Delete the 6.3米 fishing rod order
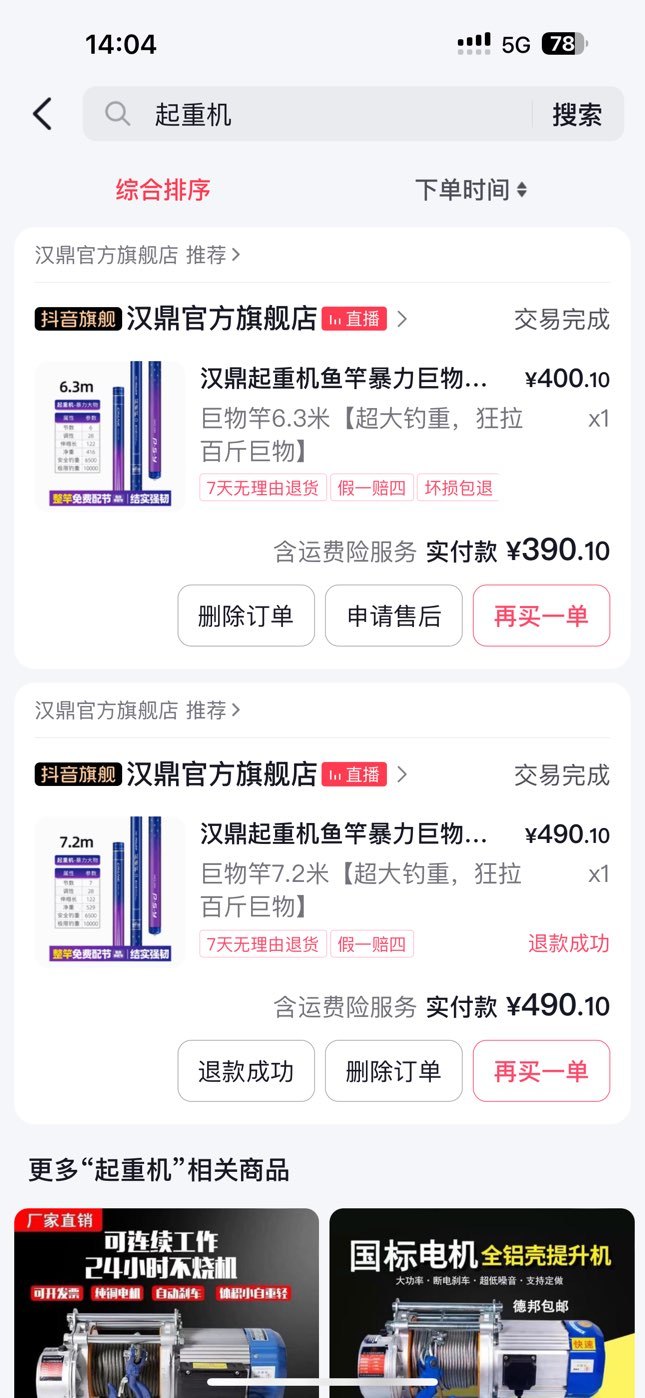This screenshot has width=645, height=1398. point(246,616)
